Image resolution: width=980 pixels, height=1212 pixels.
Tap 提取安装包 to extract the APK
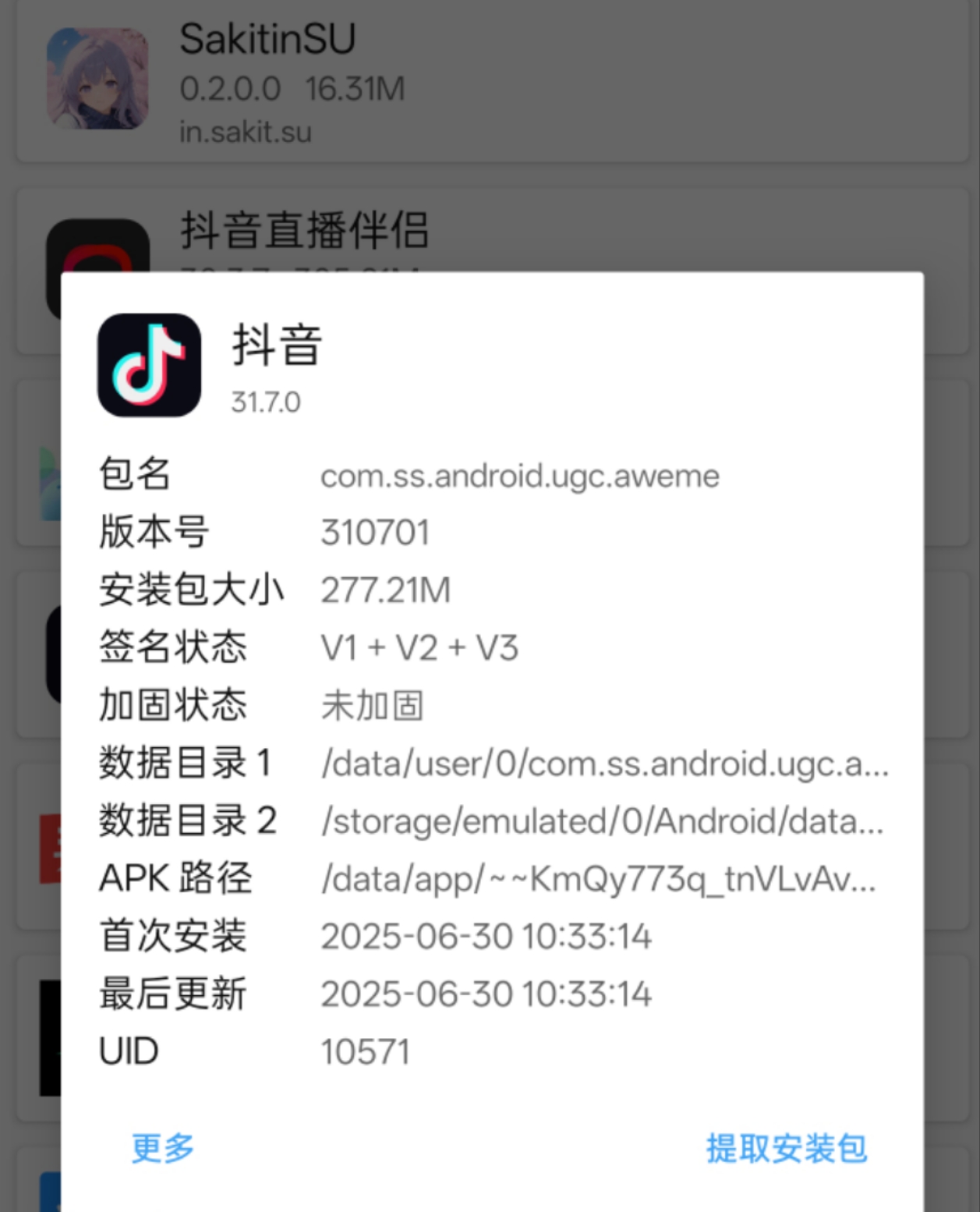786,1148
